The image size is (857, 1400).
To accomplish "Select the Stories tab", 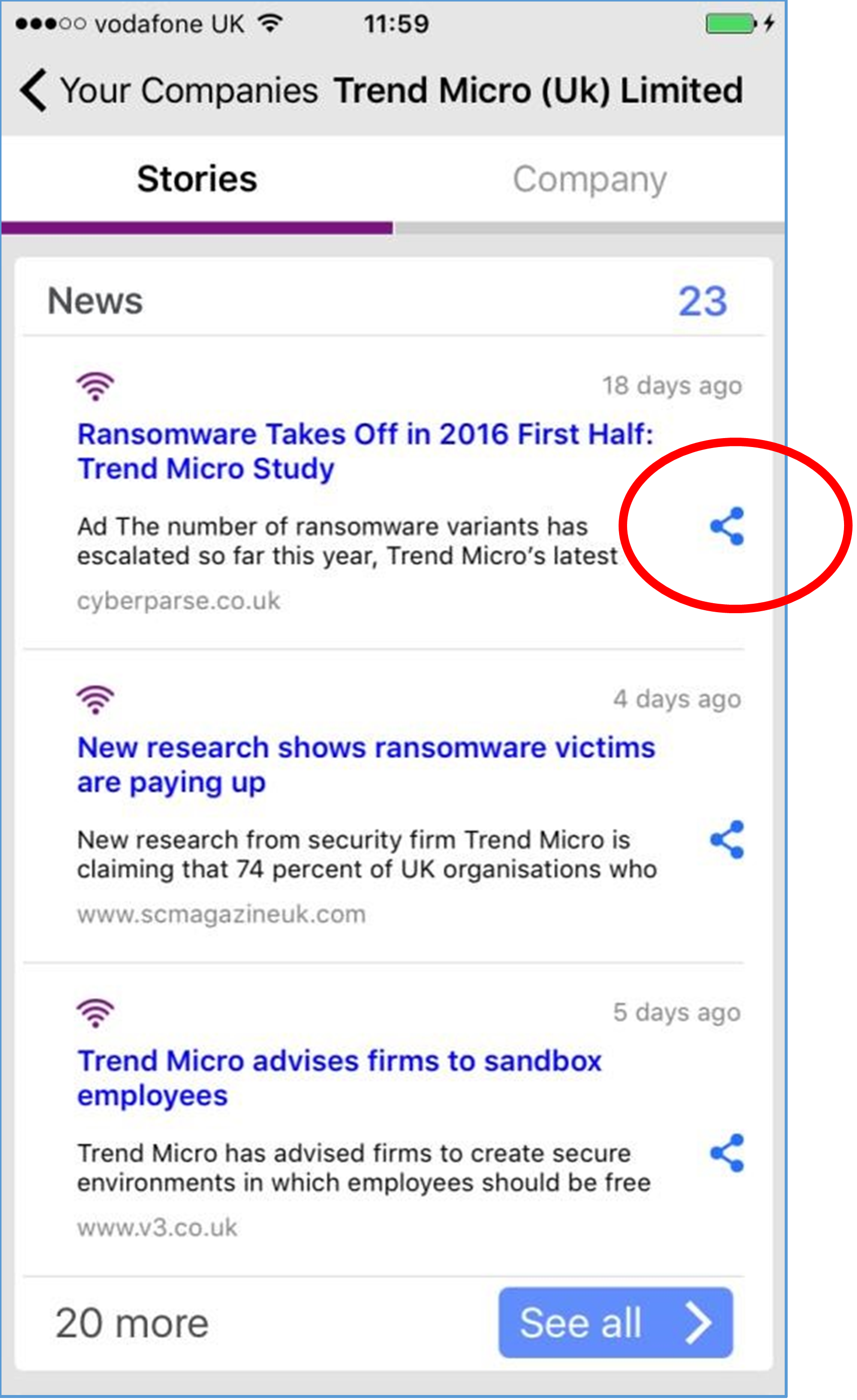I will point(197,180).
